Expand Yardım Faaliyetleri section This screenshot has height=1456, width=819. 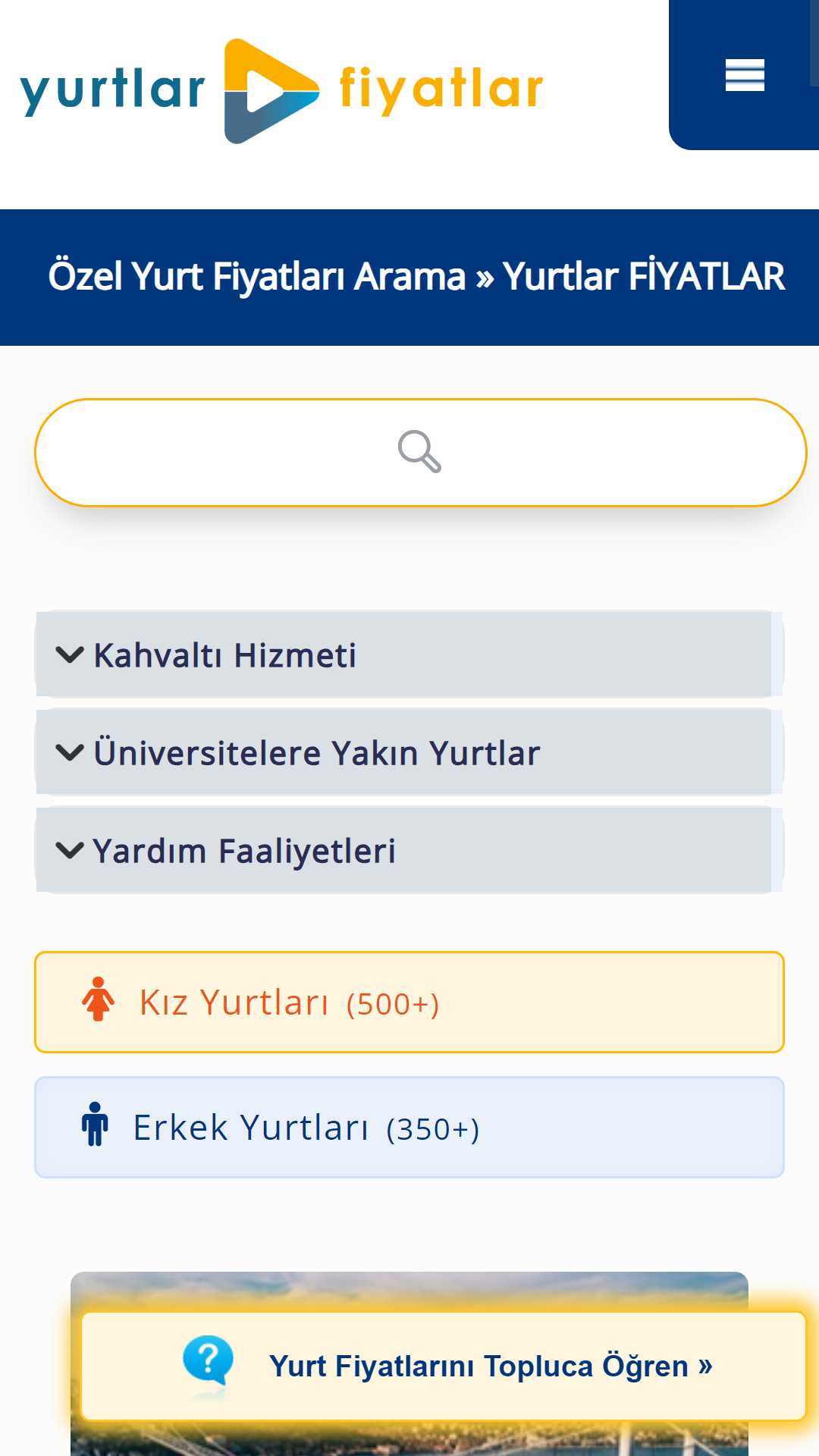(x=409, y=850)
